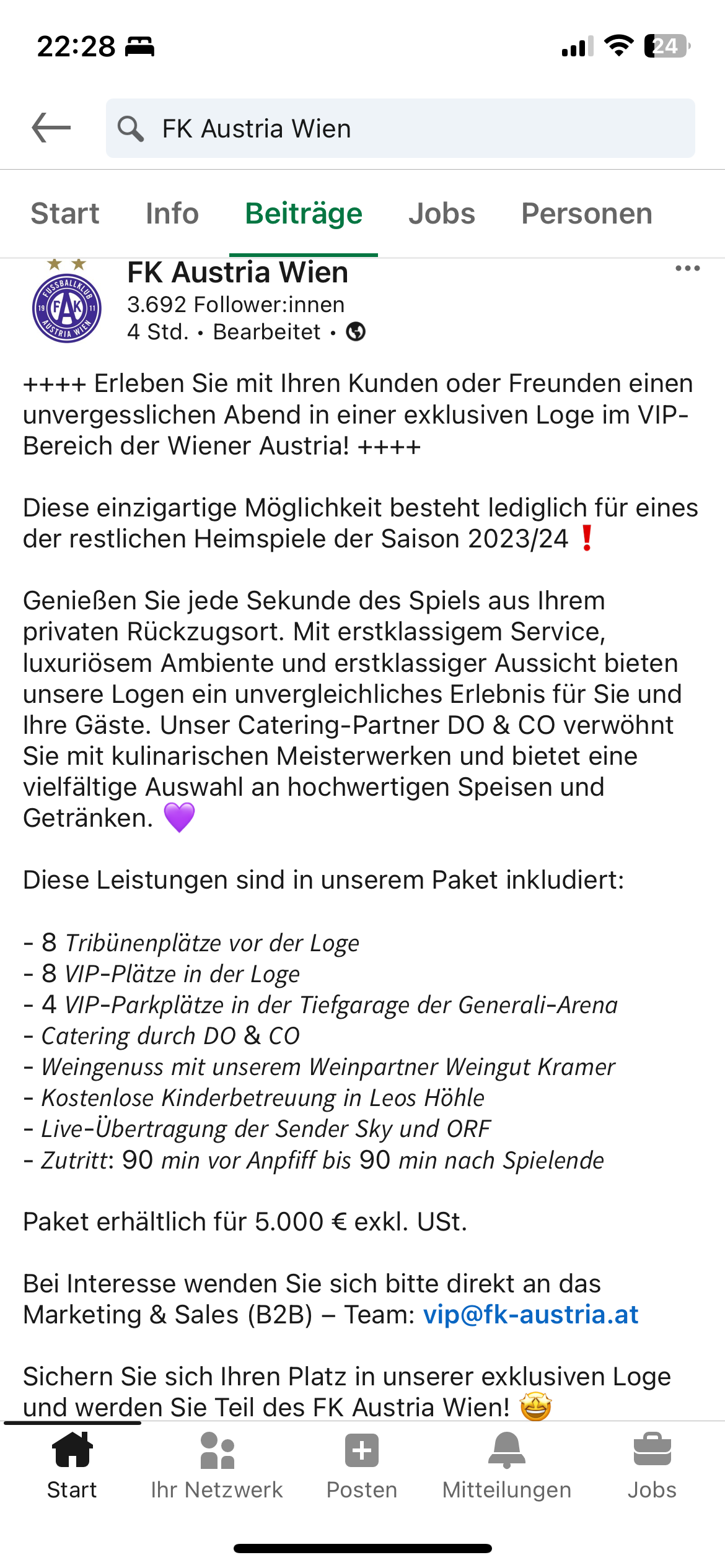Switch to the Jobs top tab
This screenshot has height=1568, width=725.
pyautogui.click(x=442, y=214)
